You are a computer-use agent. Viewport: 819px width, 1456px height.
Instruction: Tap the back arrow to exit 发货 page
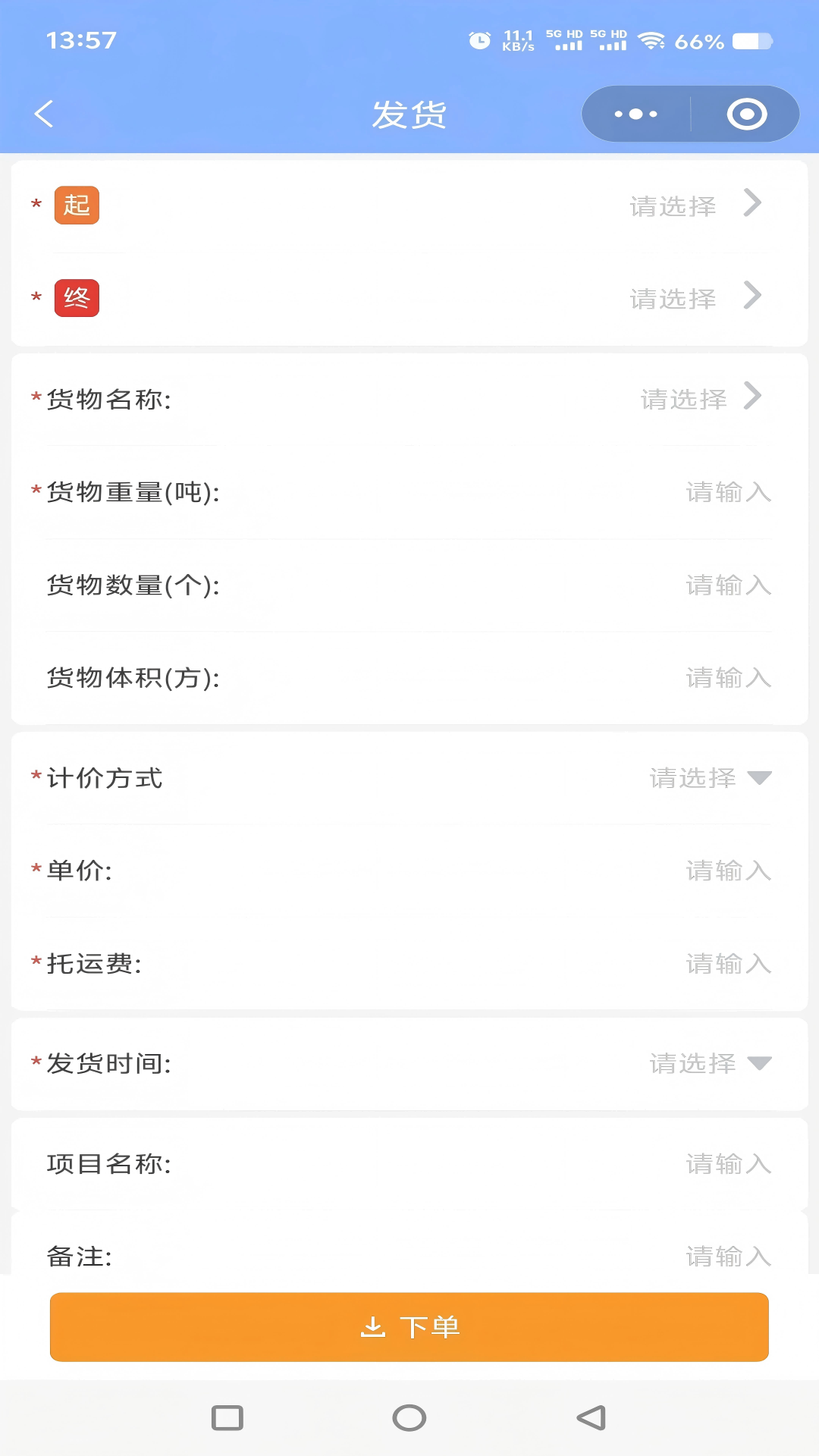(x=43, y=113)
